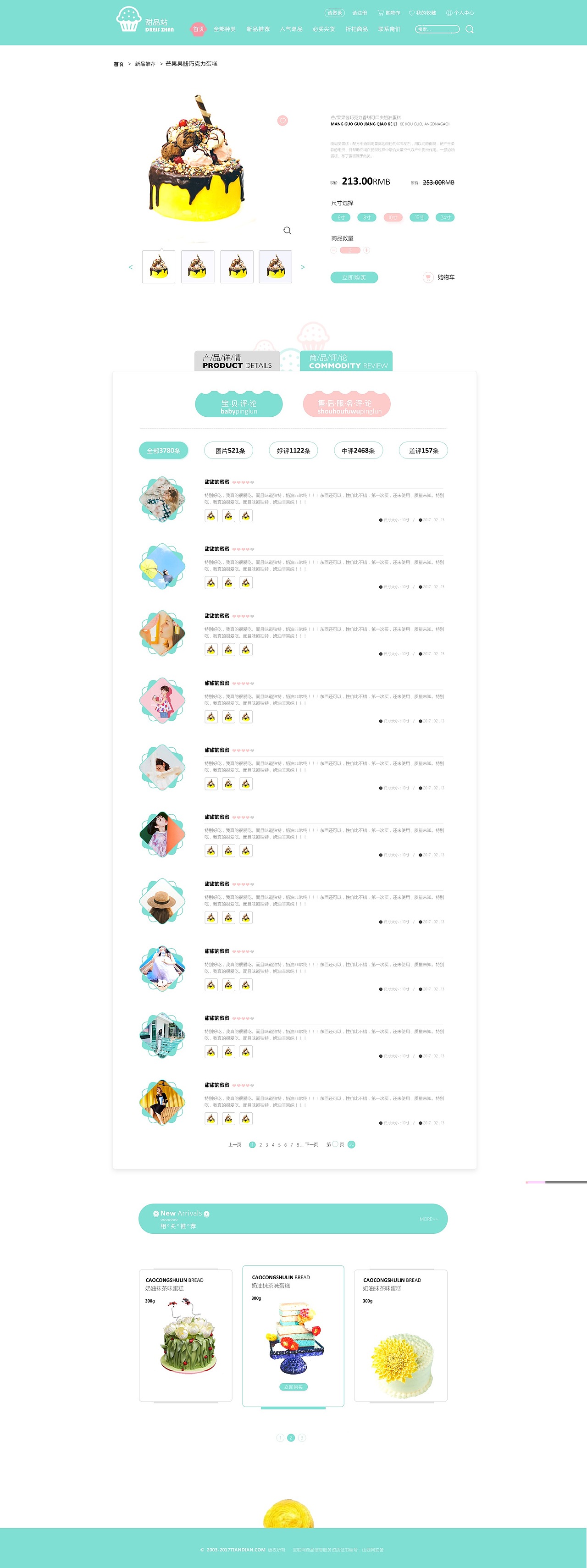587x1568 pixels.
Task: Add to 购物车 beside the buy button
Action: (439, 277)
